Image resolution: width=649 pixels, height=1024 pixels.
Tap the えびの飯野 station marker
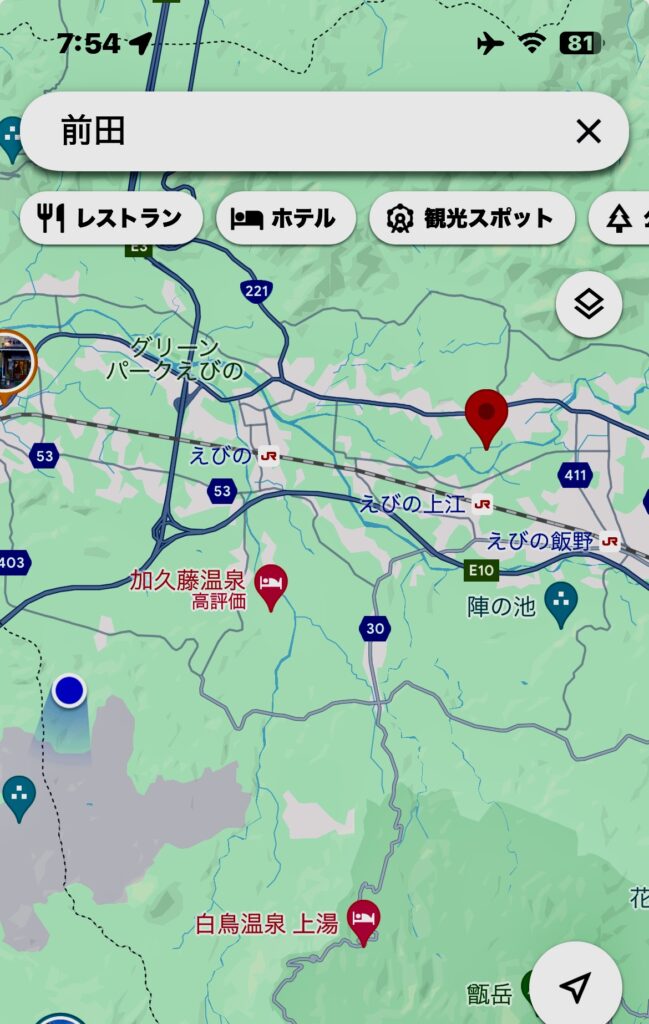click(609, 542)
